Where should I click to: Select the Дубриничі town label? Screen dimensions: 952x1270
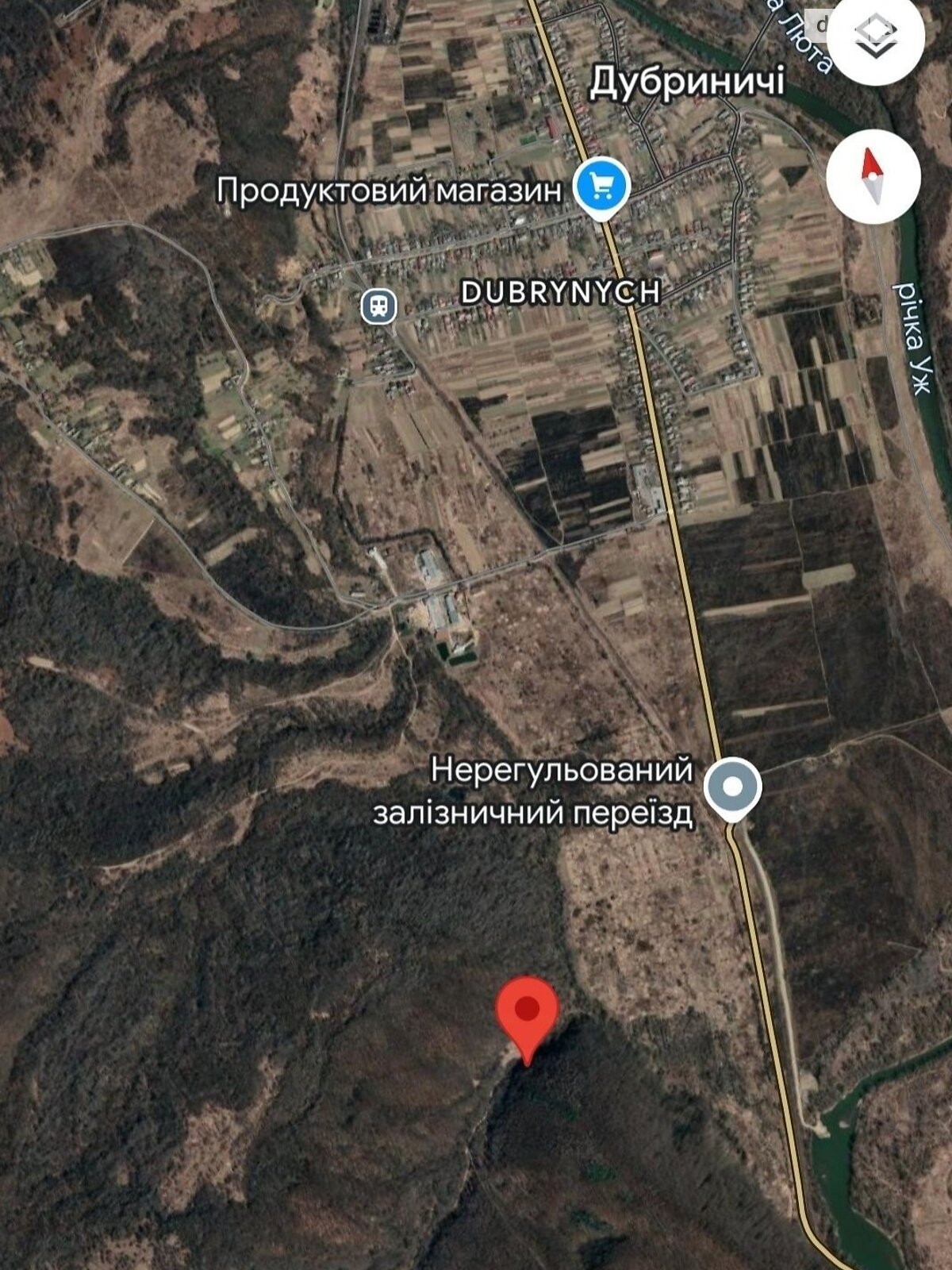[x=685, y=82]
